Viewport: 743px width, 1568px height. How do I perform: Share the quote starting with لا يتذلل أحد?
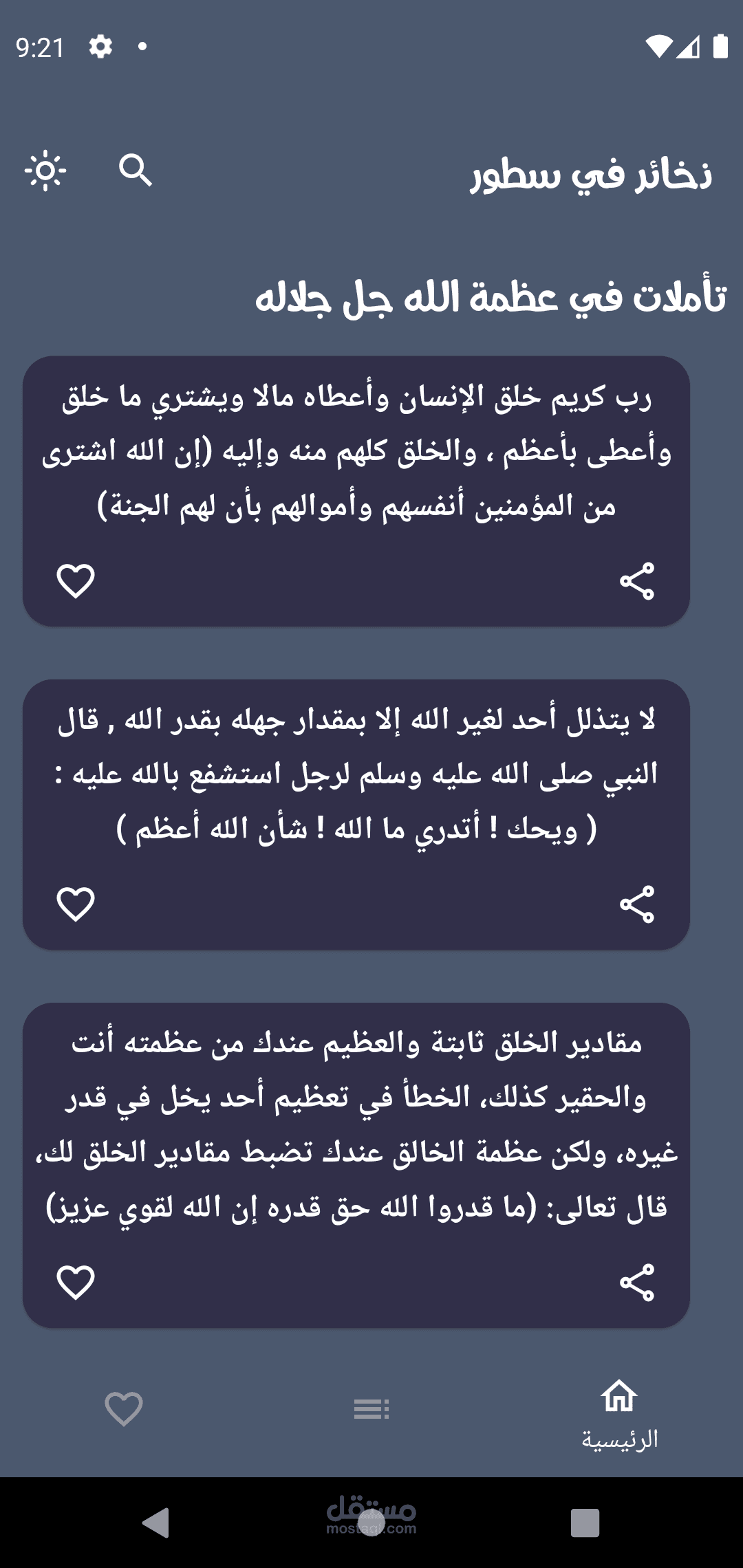pos(637,904)
